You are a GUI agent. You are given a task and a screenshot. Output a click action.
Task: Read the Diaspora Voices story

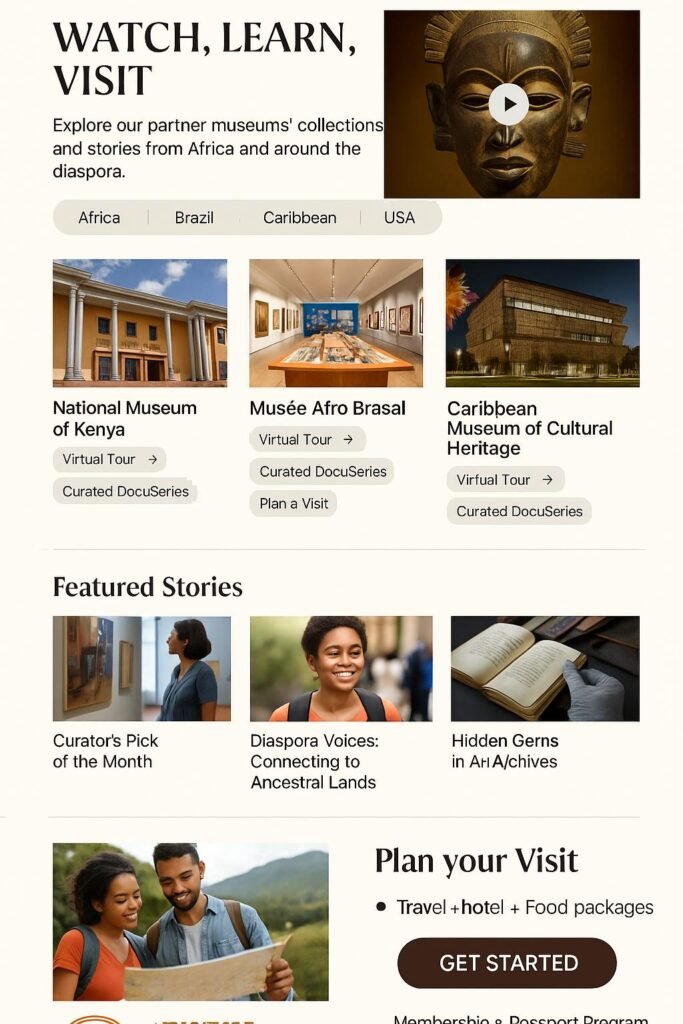coord(340,668)
